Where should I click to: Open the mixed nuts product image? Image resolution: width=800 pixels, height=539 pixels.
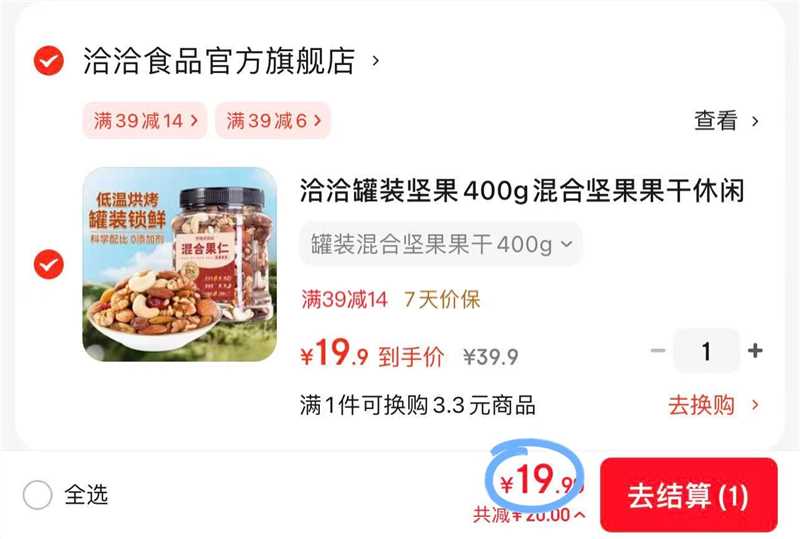coord(180,264)
